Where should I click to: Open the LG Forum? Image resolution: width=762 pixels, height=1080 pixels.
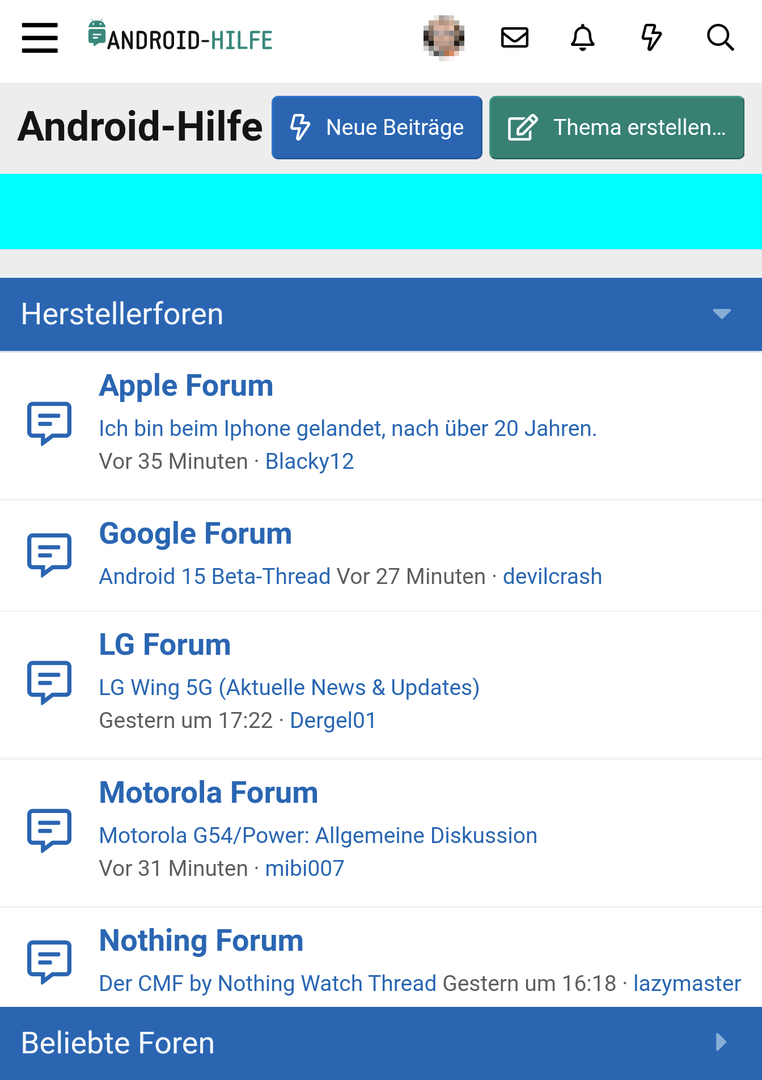(165, 645)
